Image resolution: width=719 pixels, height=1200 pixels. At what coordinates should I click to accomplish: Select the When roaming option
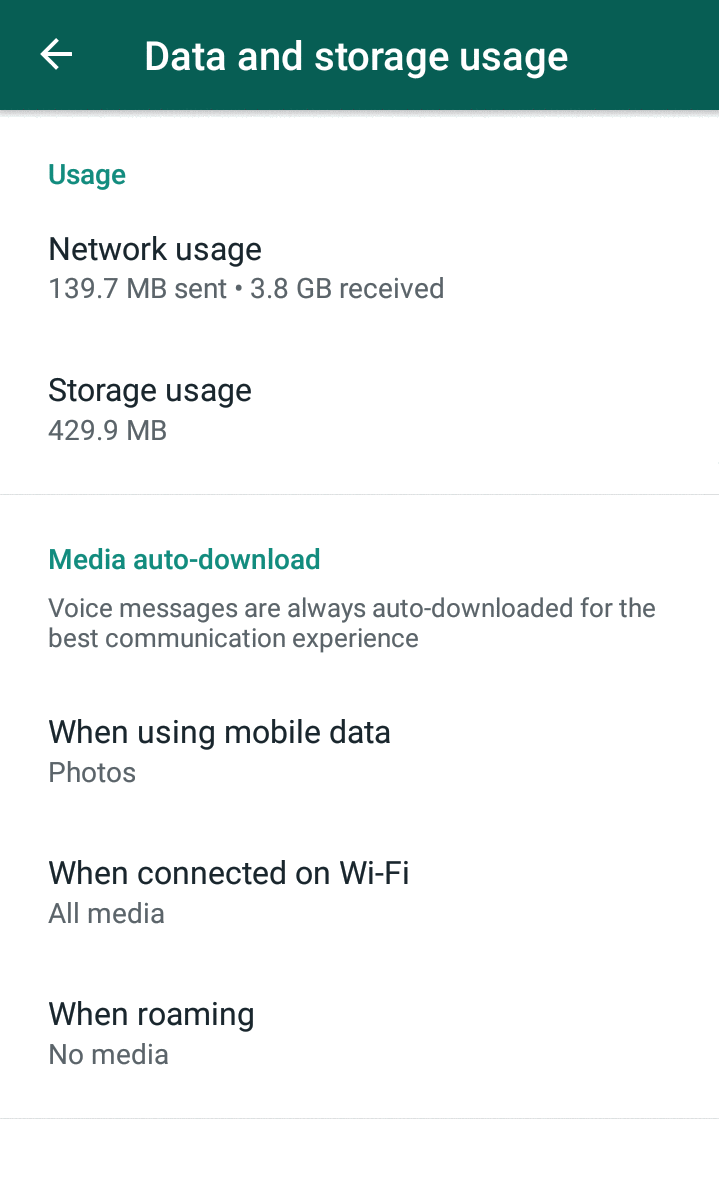359,1034
